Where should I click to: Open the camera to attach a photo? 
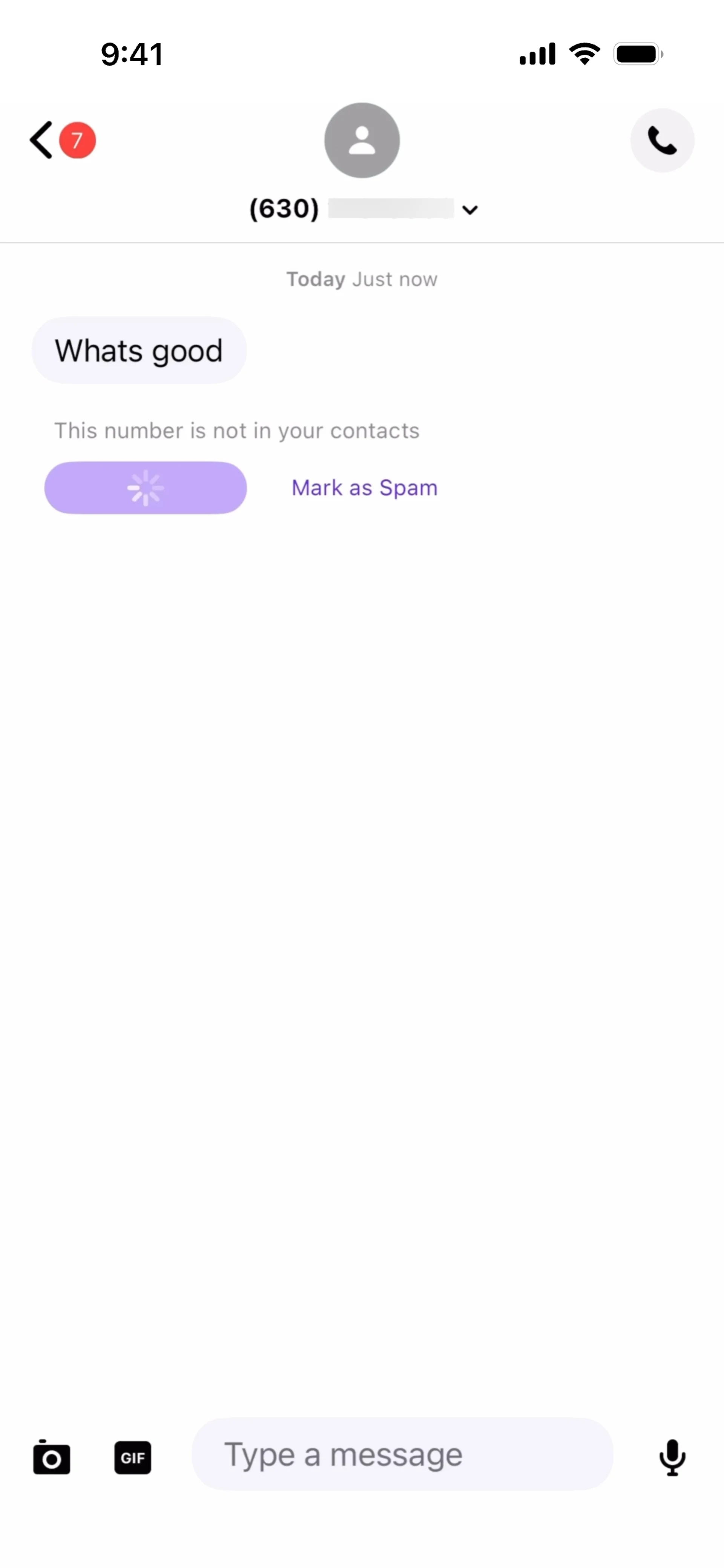(x=52, y=1458)
